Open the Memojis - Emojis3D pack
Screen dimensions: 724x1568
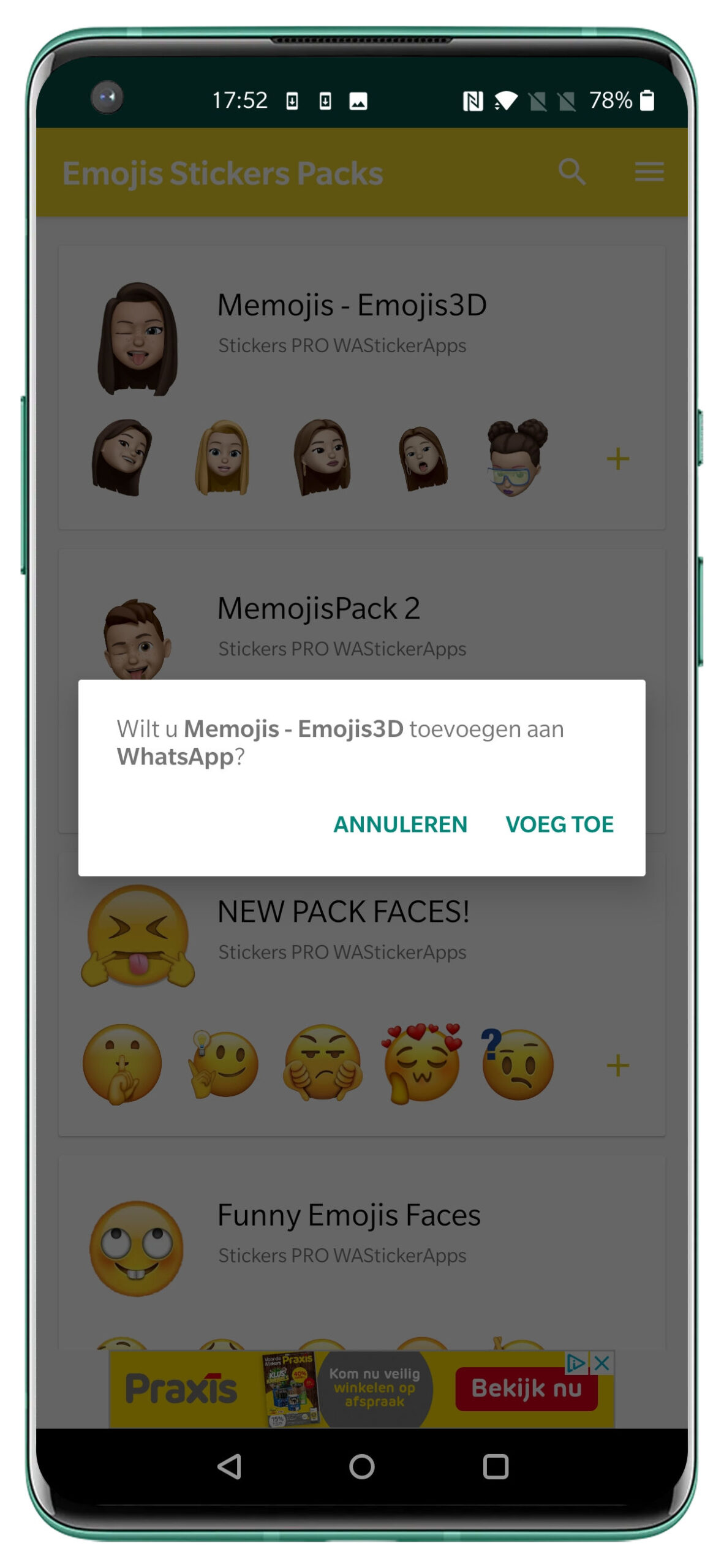[x=352, y=305]
